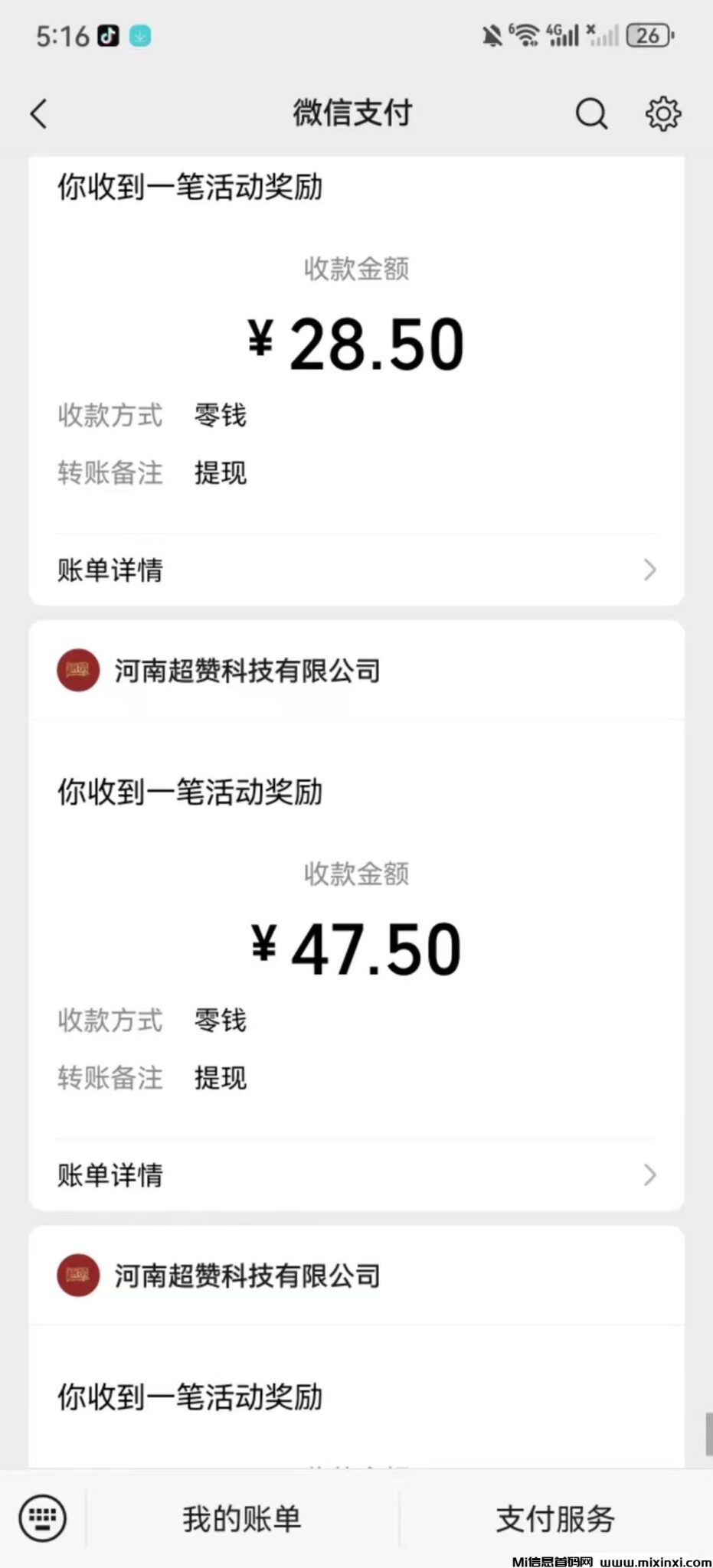
Task: Open the 我的账单 menu
Action: pyautogui.click(x=242, y=1519)
